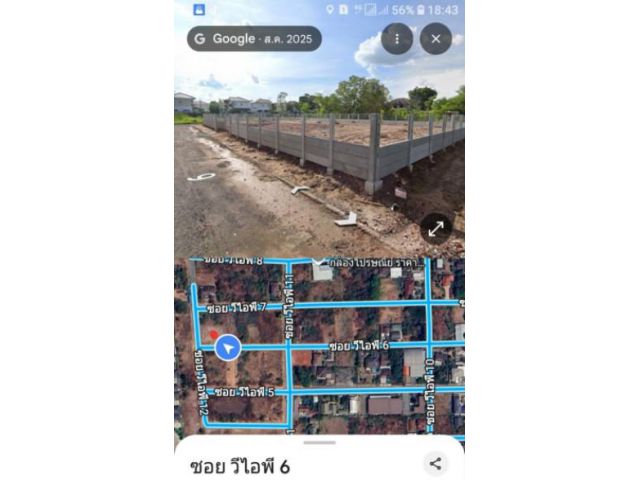Open the Street View overflow menu
Image resolution: width=640 pixels, height=480 pixels.
397,39
